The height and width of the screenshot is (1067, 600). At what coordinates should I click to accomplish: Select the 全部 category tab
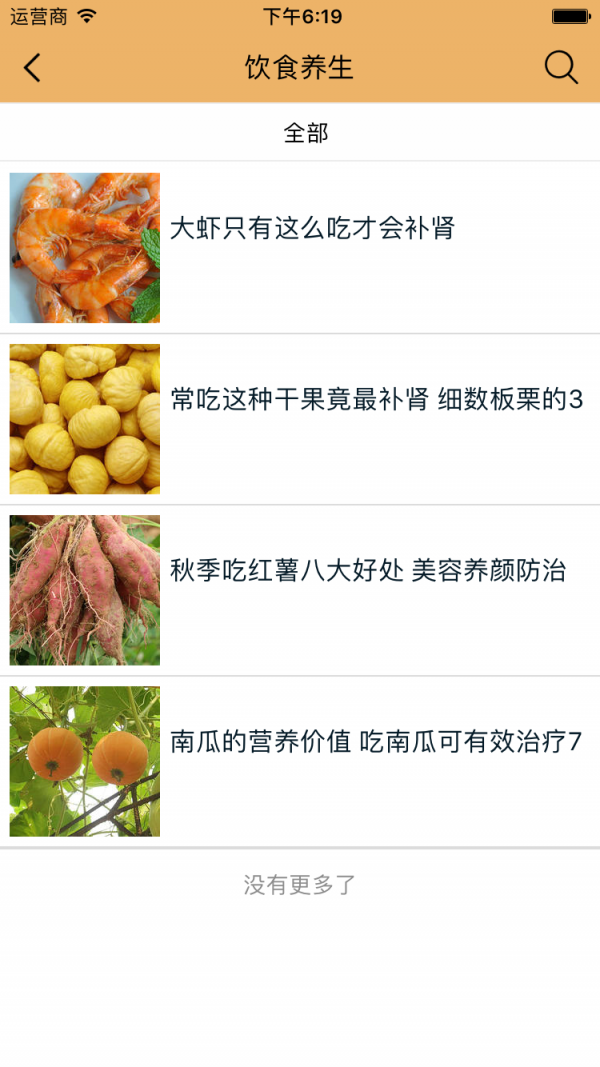coord(305,133)
